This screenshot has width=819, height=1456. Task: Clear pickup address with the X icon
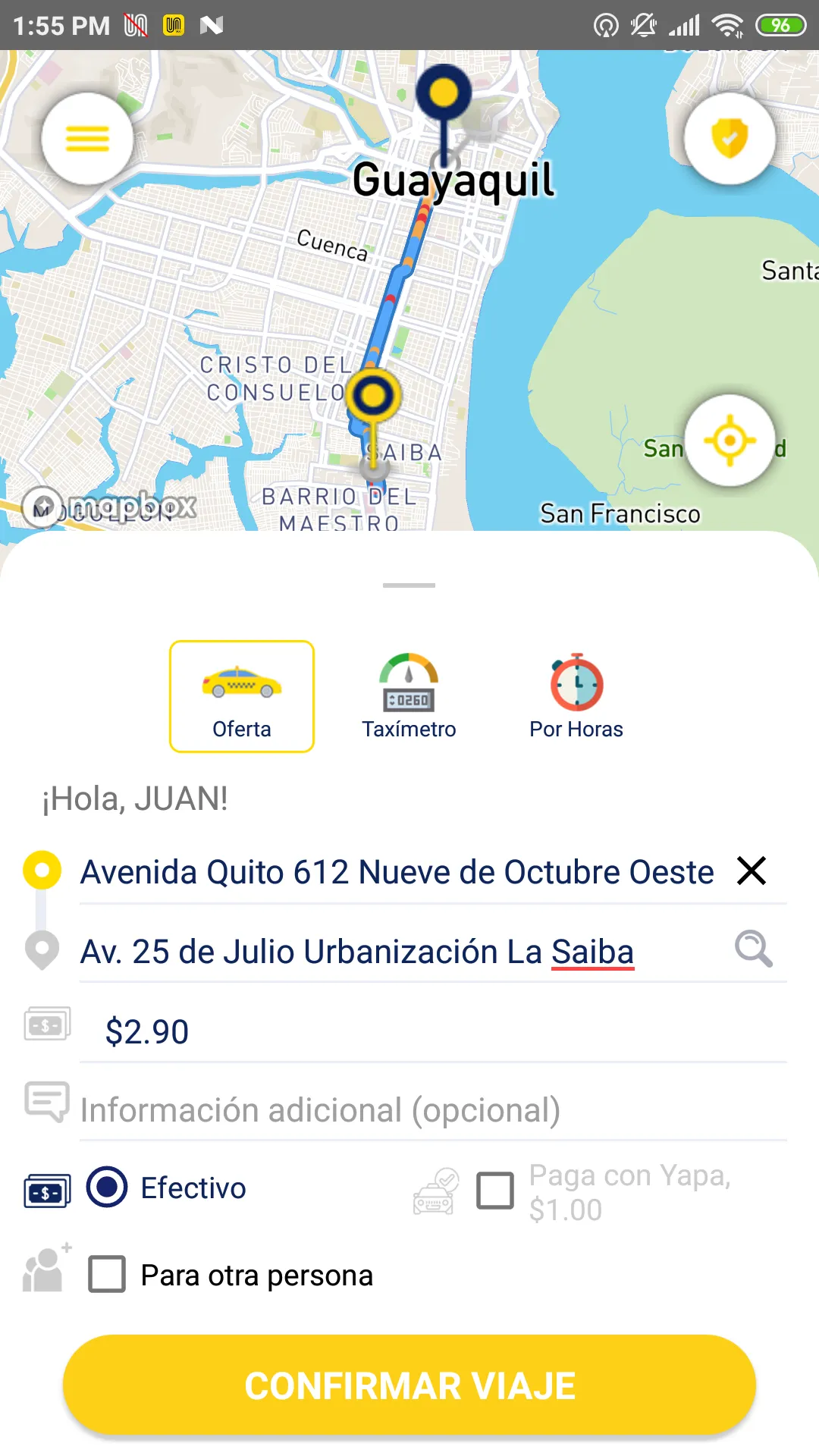[752, 871]
